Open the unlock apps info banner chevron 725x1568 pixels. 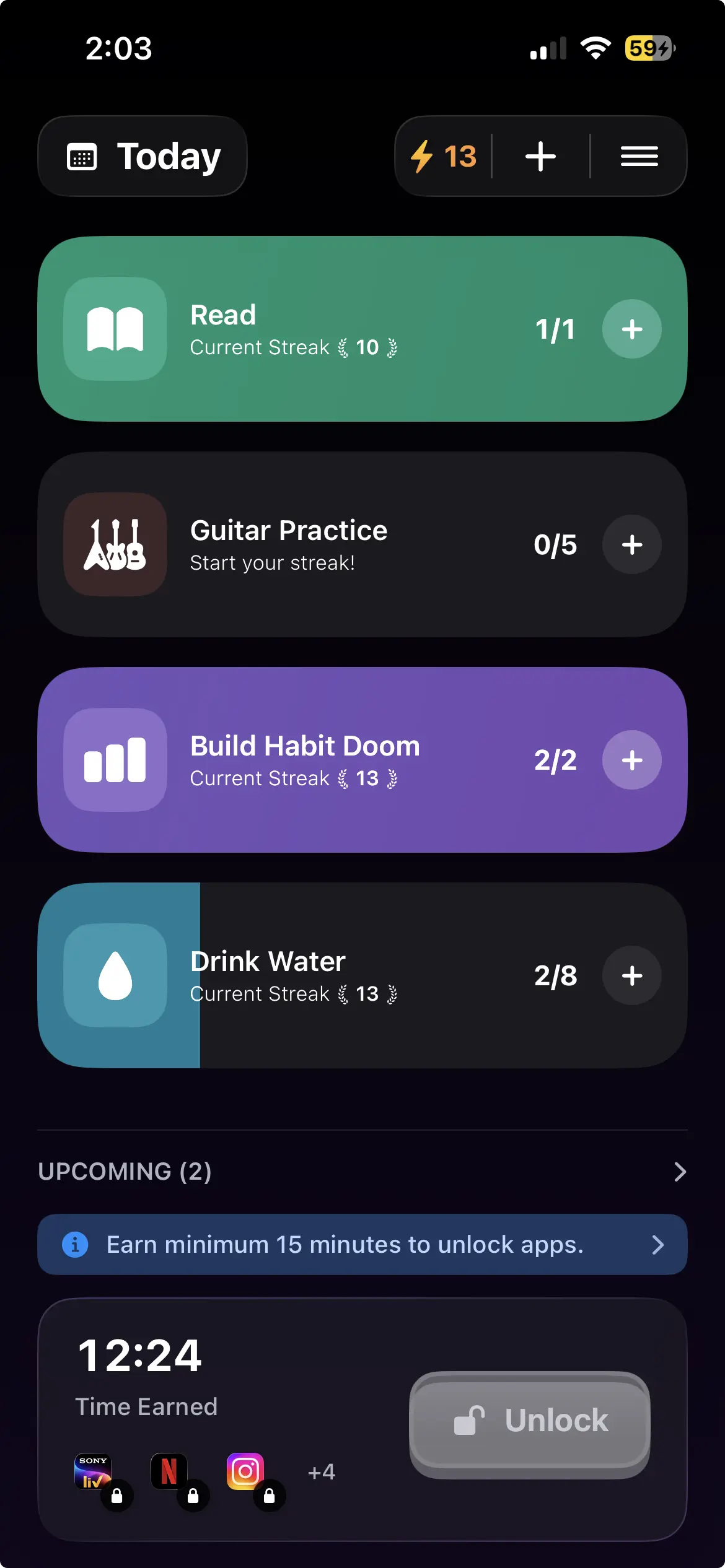(658, 1245)
